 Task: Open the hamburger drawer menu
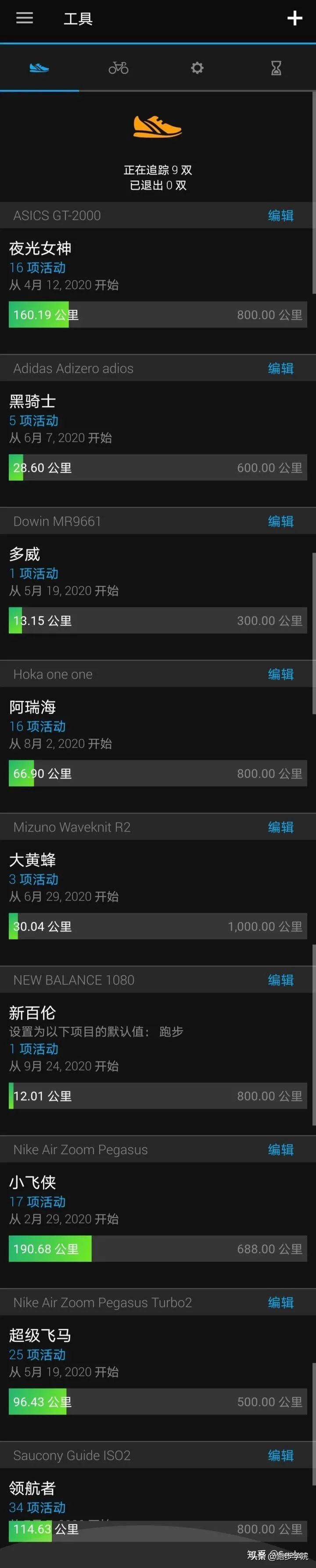[24, 18]
